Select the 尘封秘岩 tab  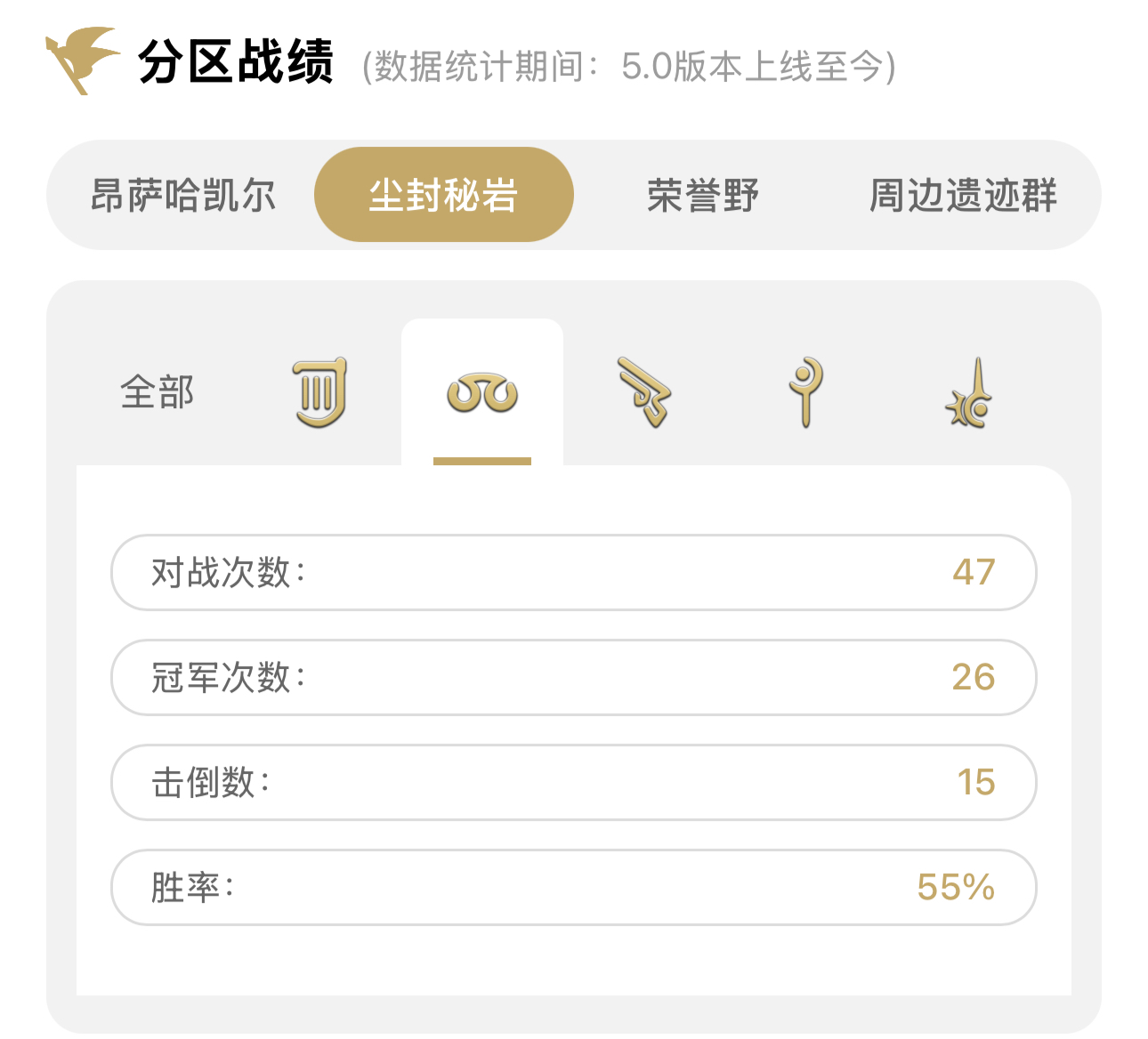(x=443, y=195)
